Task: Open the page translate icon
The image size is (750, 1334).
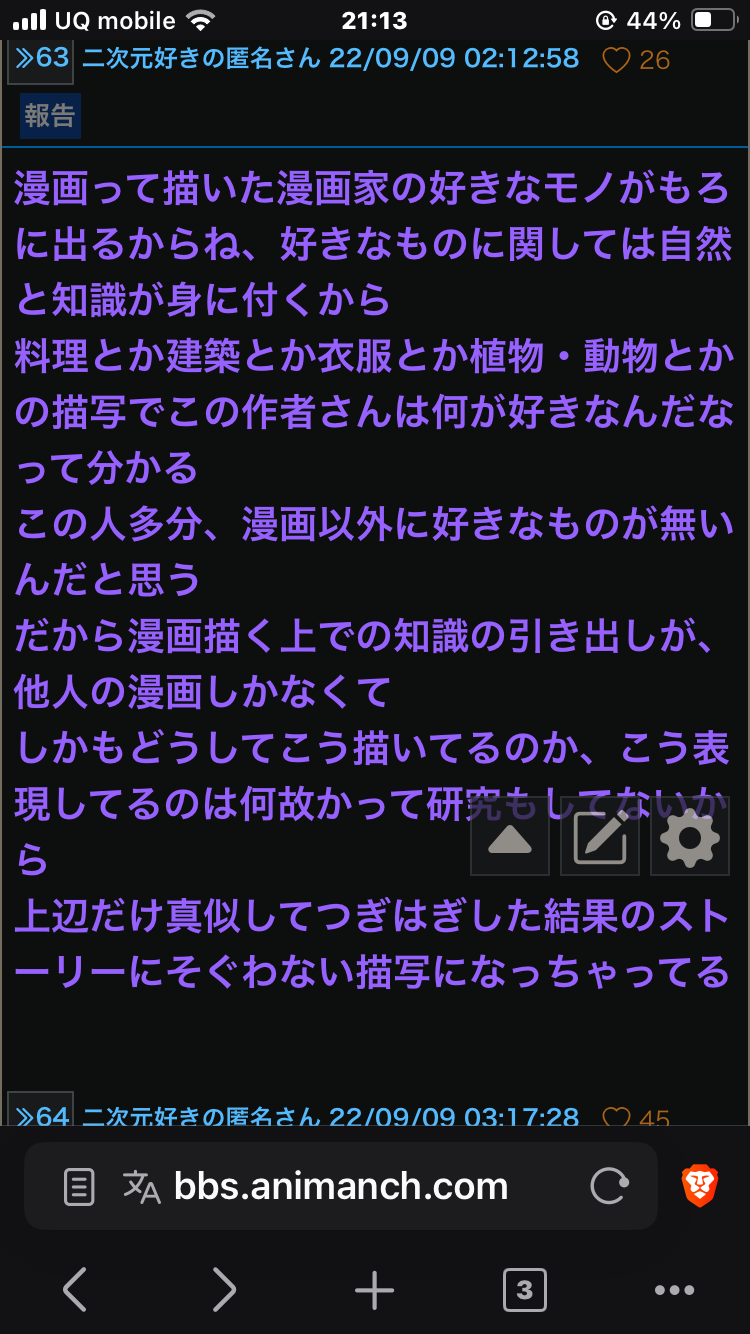Action: pos(141,1187)
